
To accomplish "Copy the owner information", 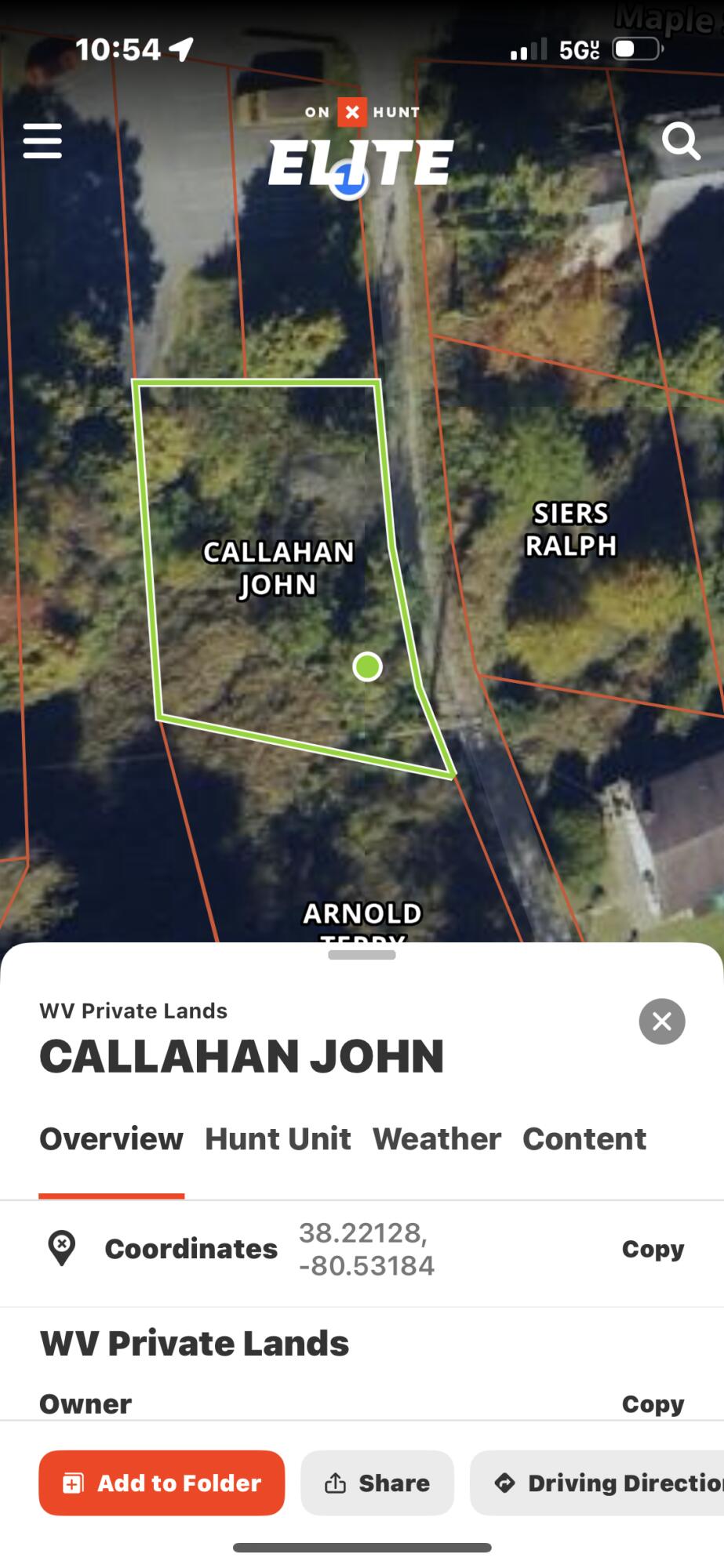I will 653,1403.
